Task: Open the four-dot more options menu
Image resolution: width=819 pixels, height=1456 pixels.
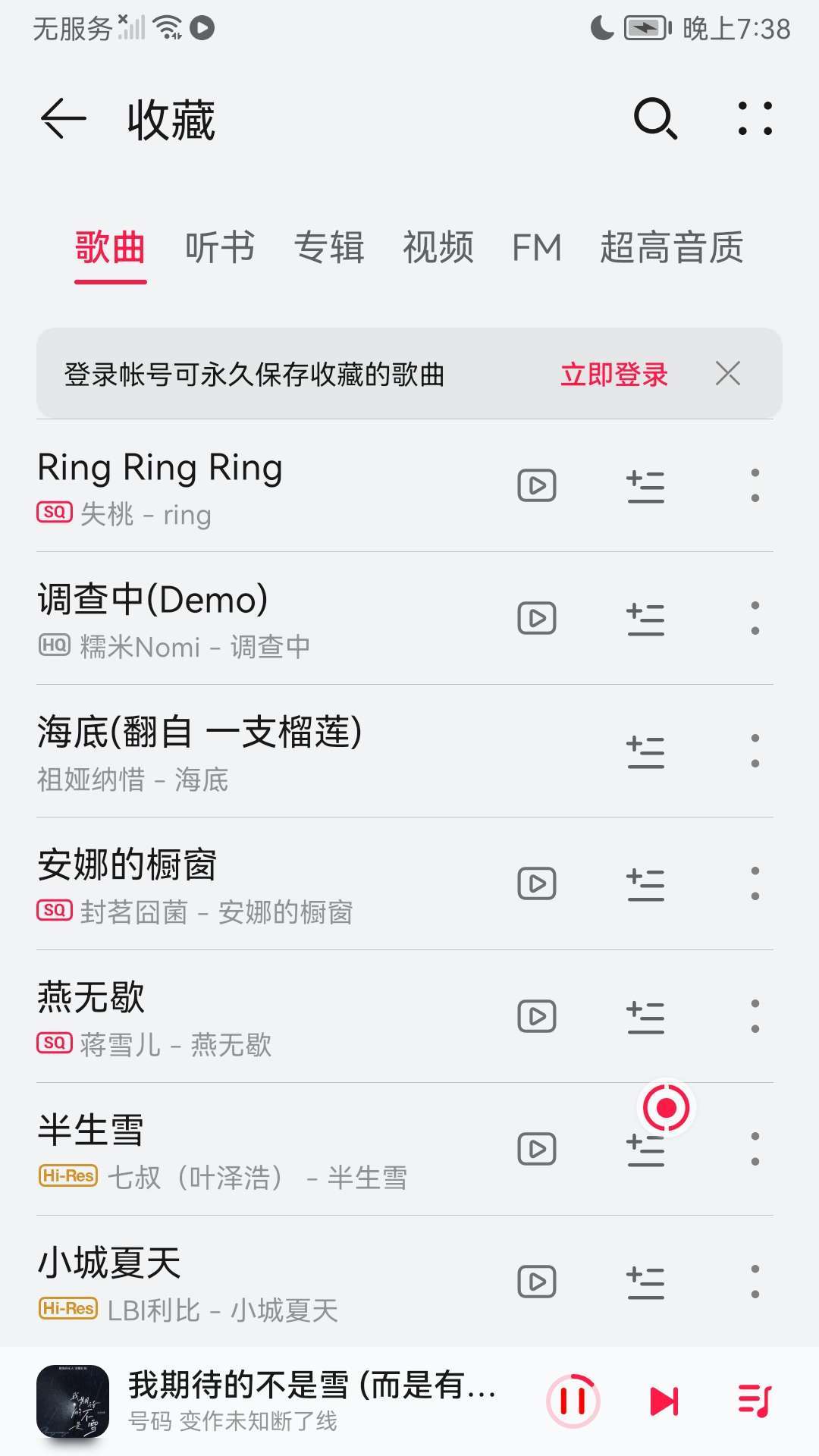Action: pos(755,119)
